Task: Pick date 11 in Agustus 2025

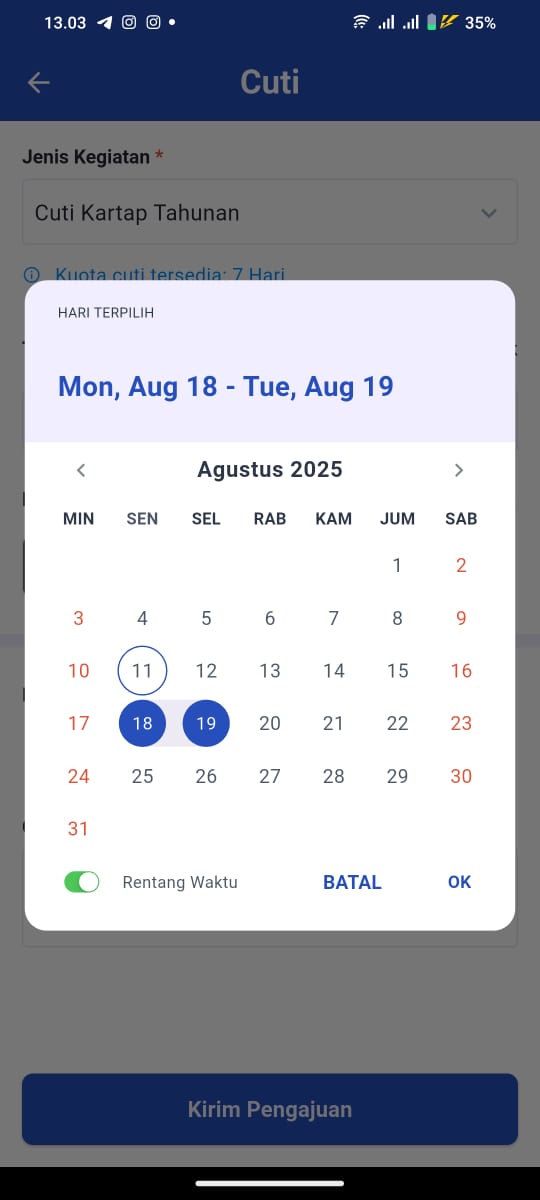Action: coord(142,670)
